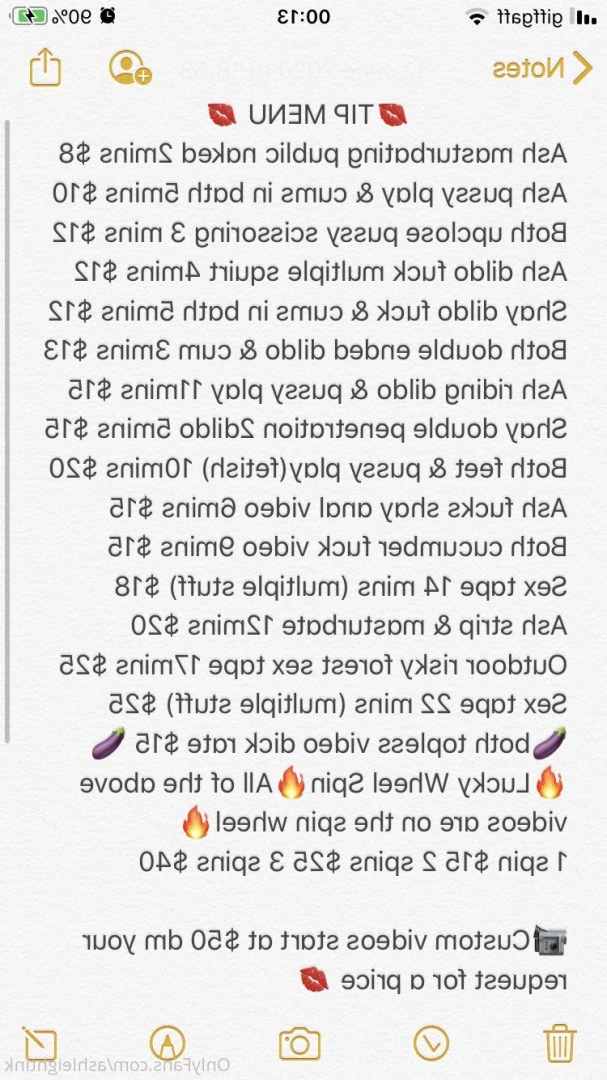Share this note
This screenshot has height=1080, width=607.
[x=45, y=67]
